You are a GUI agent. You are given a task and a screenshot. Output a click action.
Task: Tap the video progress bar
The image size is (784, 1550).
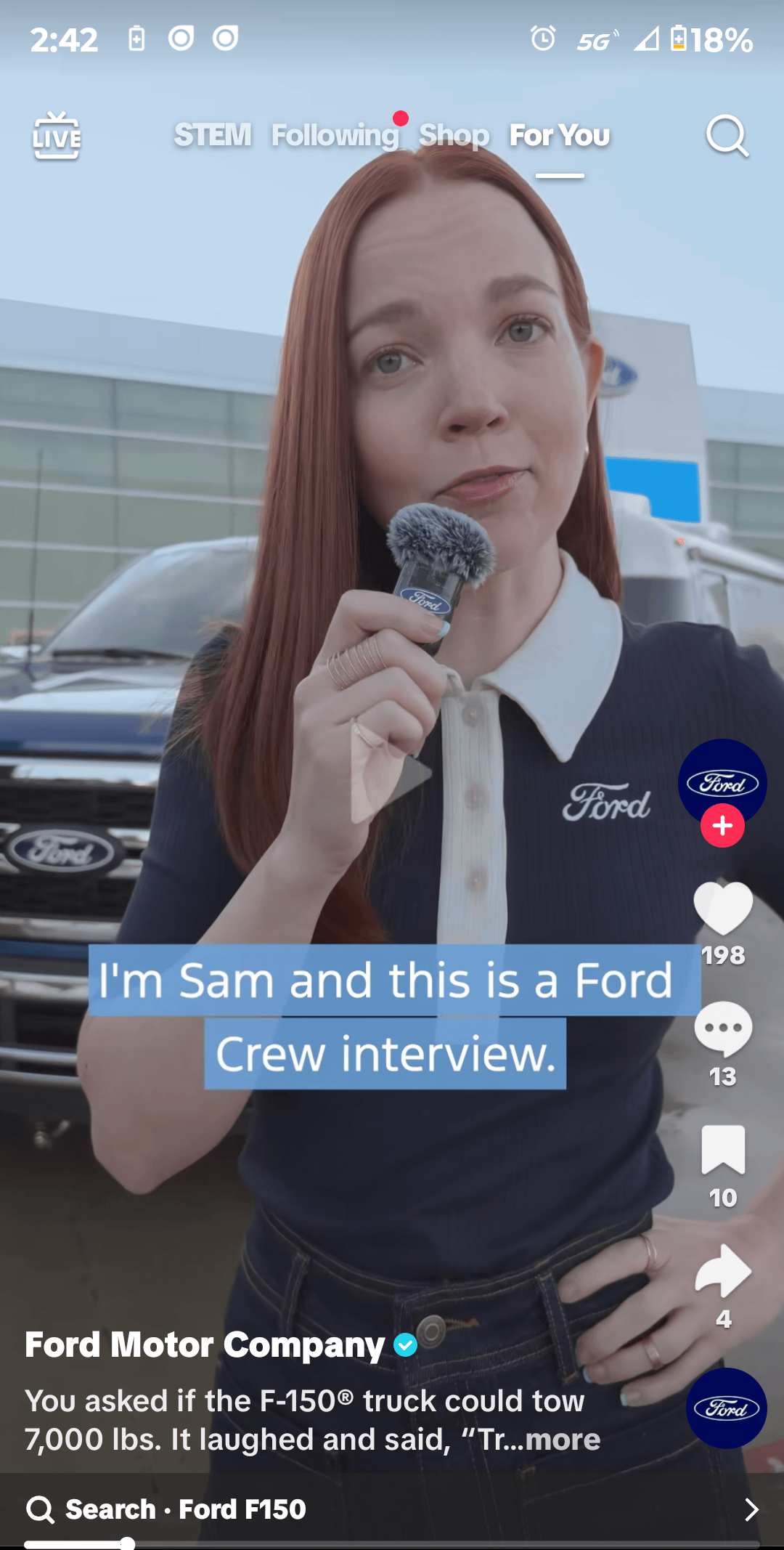(392, 1543)
